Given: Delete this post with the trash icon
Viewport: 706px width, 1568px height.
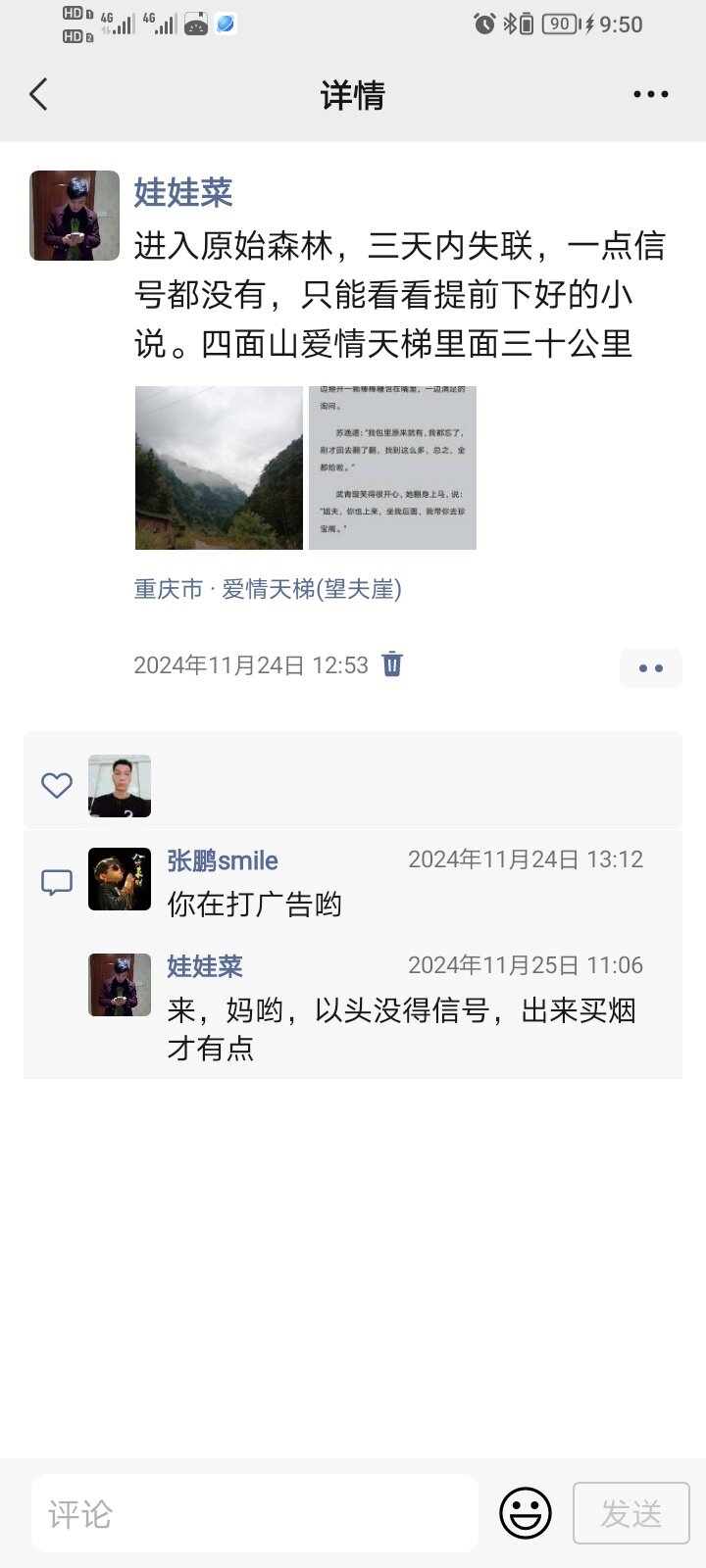Looking at the screenshot, I should coord(392,664).
